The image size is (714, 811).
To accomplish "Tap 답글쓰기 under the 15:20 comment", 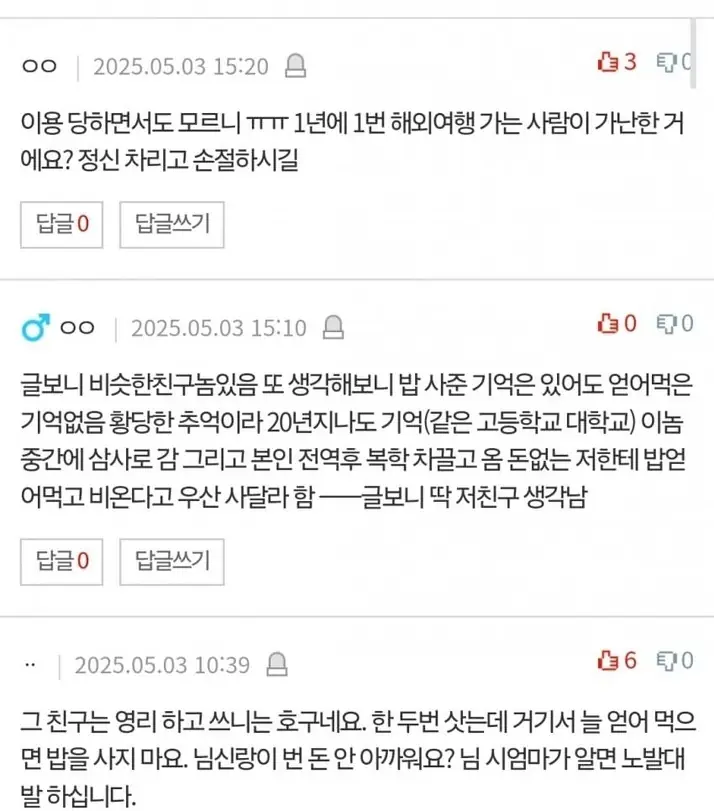I will point(172,224).
